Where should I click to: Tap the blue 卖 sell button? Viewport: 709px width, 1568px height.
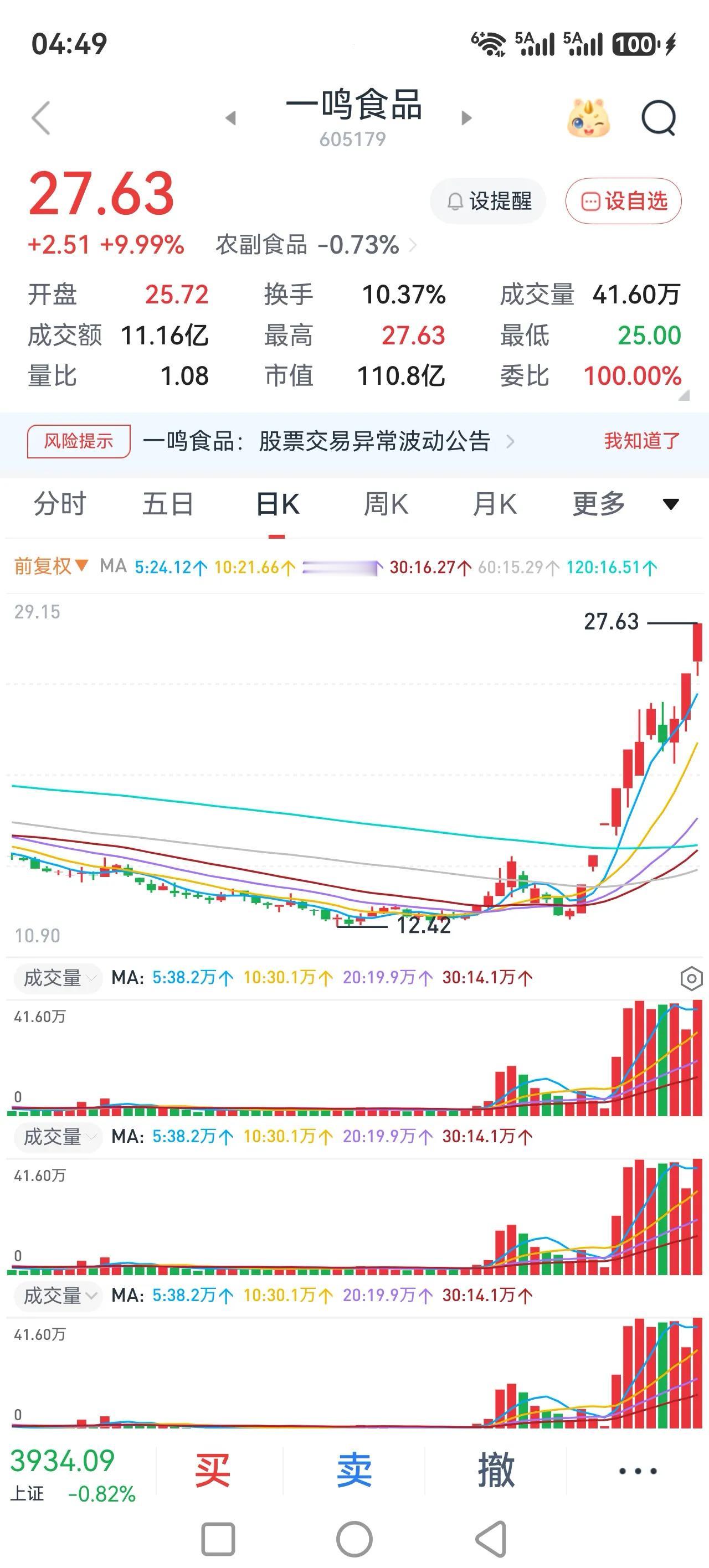[354, 1471]
